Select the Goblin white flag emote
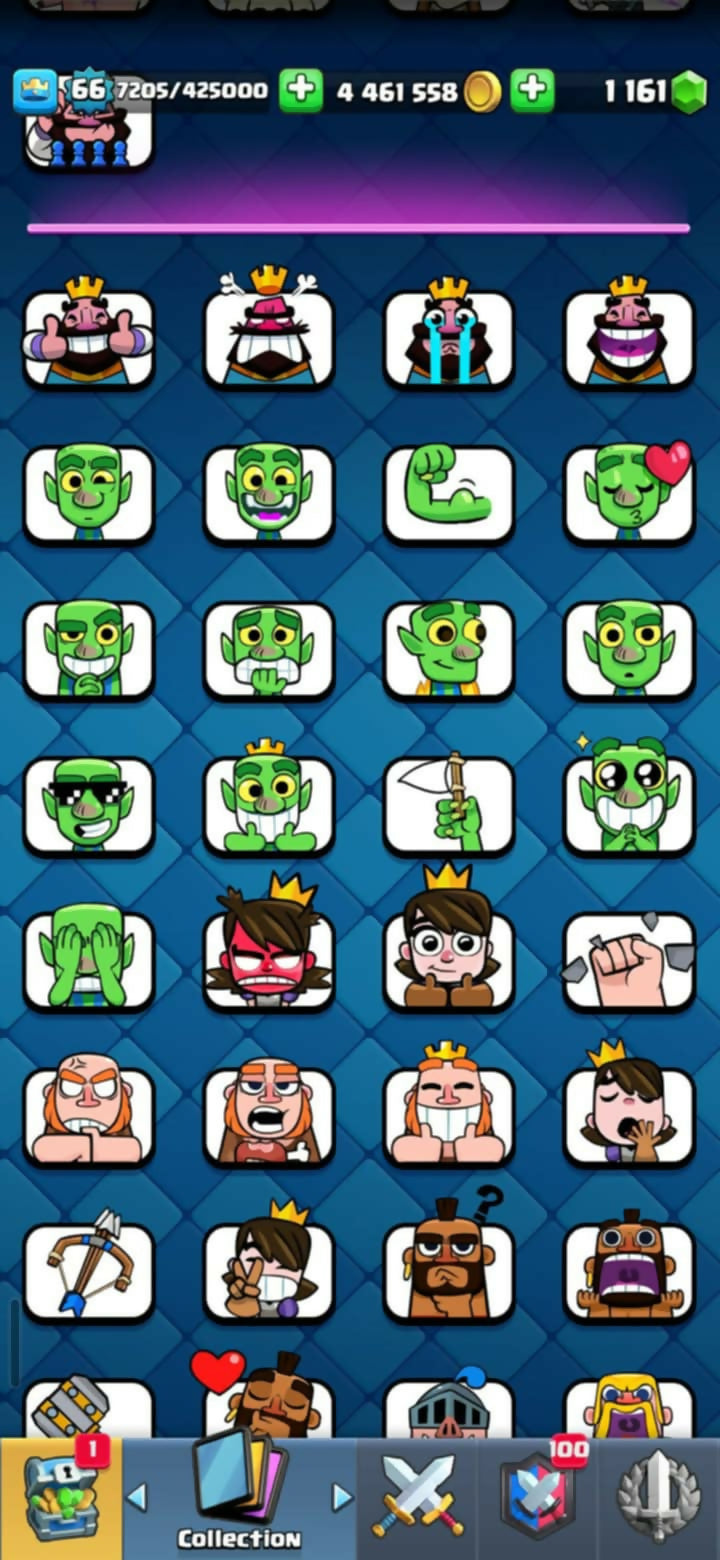The image size is (720, 1560). (x=449, y=804)
